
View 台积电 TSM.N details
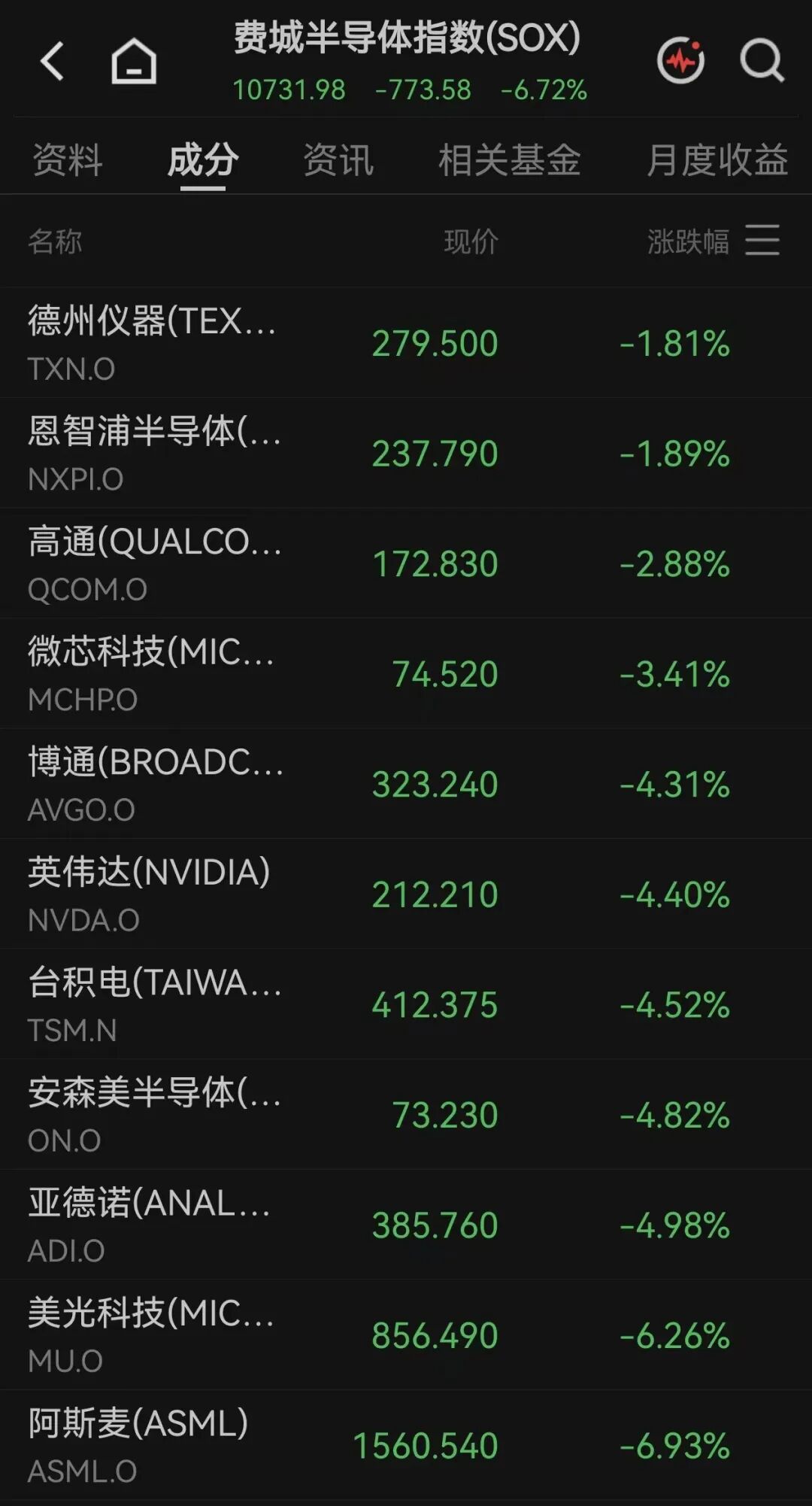[x=406, y=1004]
